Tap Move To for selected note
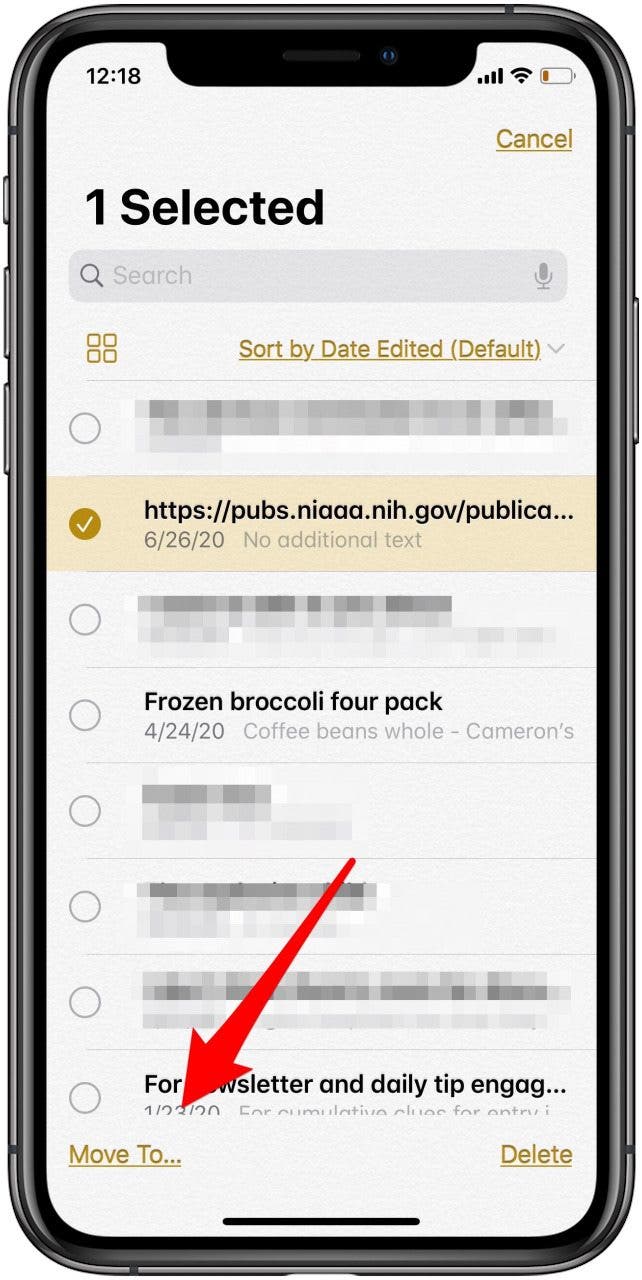 click(125, 1155)
